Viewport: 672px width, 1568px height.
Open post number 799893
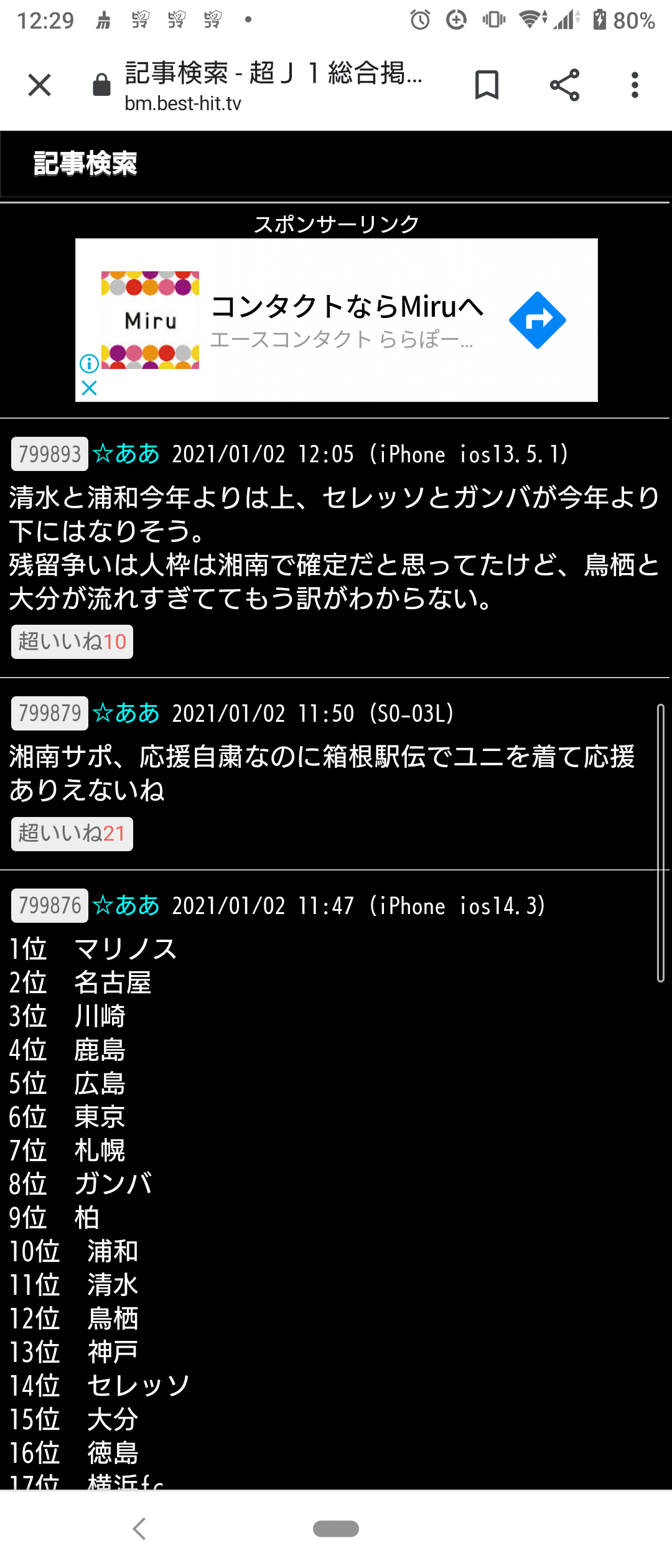(50, 454)
